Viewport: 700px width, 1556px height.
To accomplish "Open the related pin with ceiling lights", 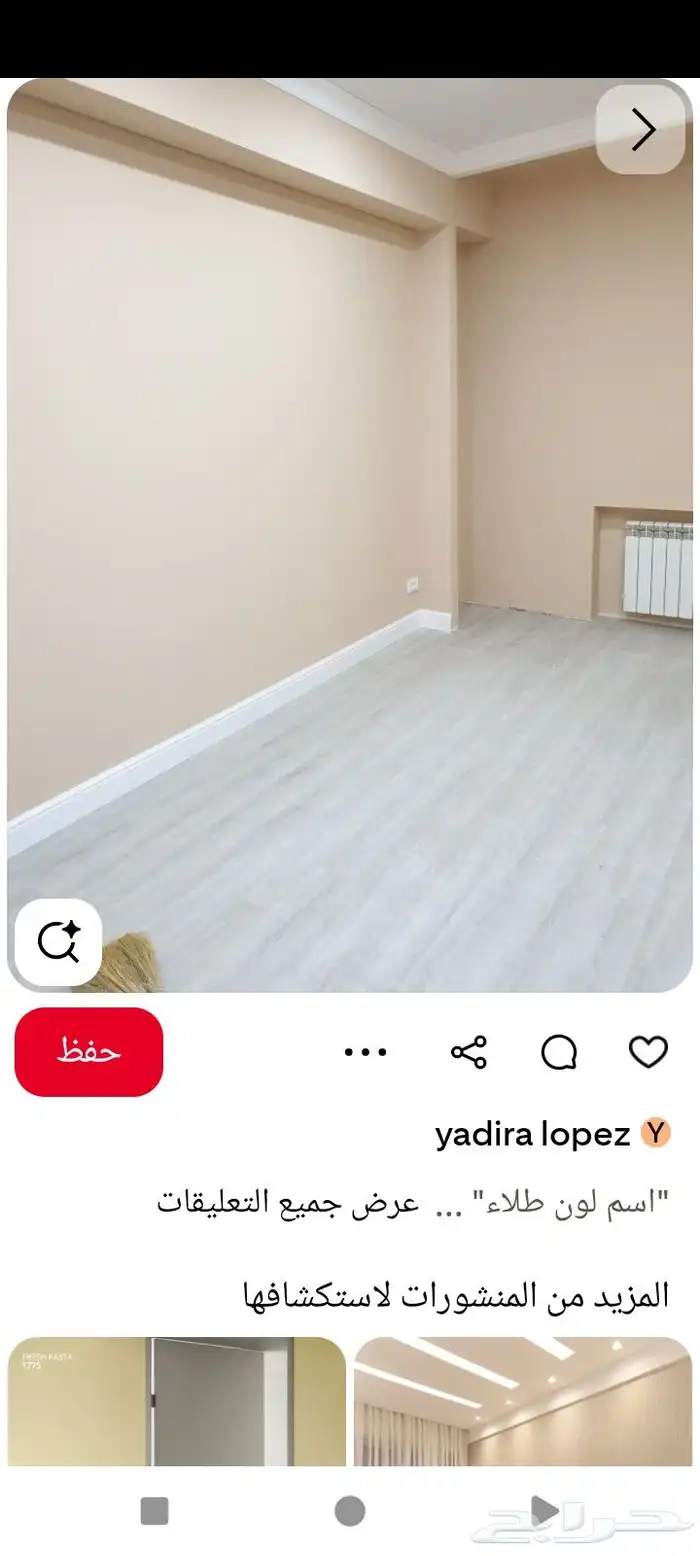I will pyautogui.click(x=523, y=1400).
